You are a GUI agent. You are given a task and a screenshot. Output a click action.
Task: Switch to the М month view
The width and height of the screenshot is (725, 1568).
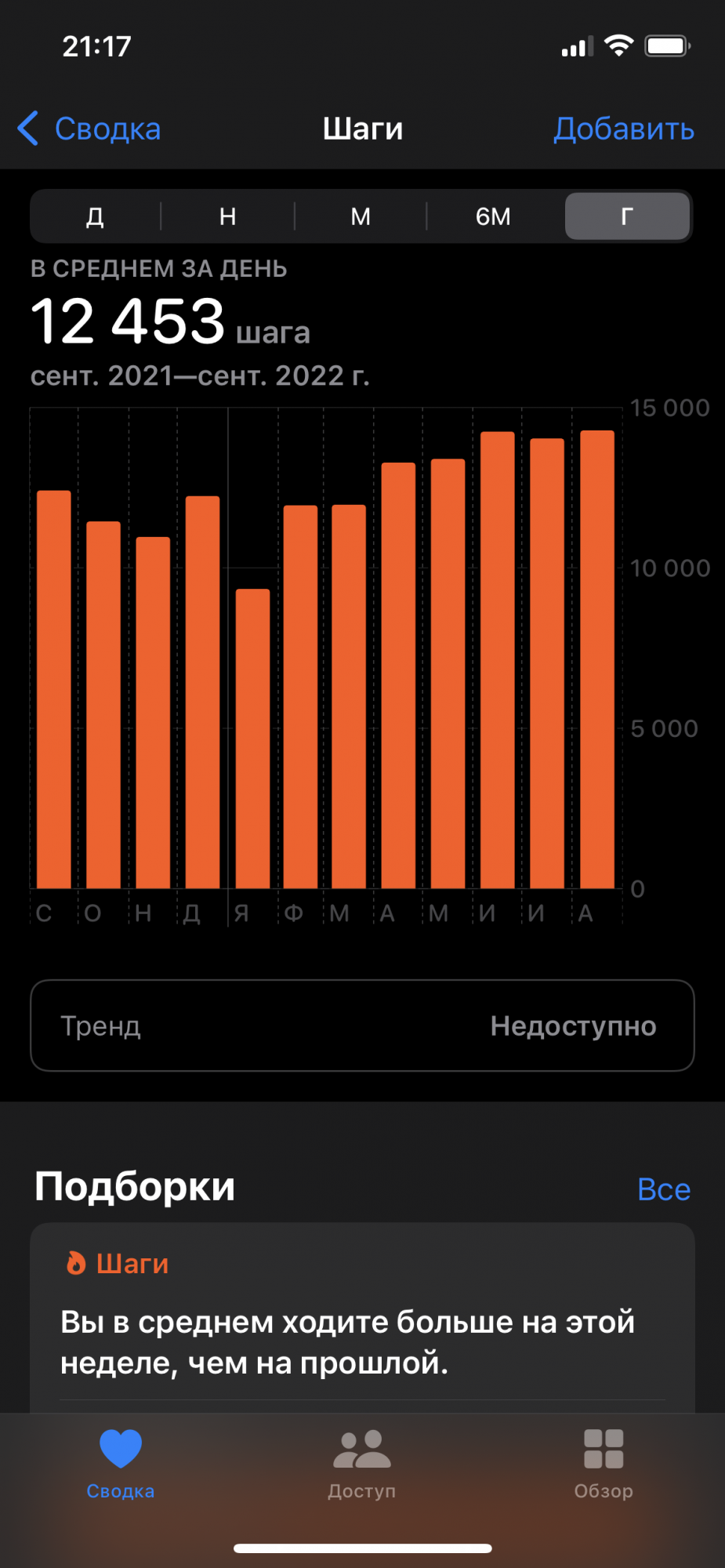pos(361,216)
